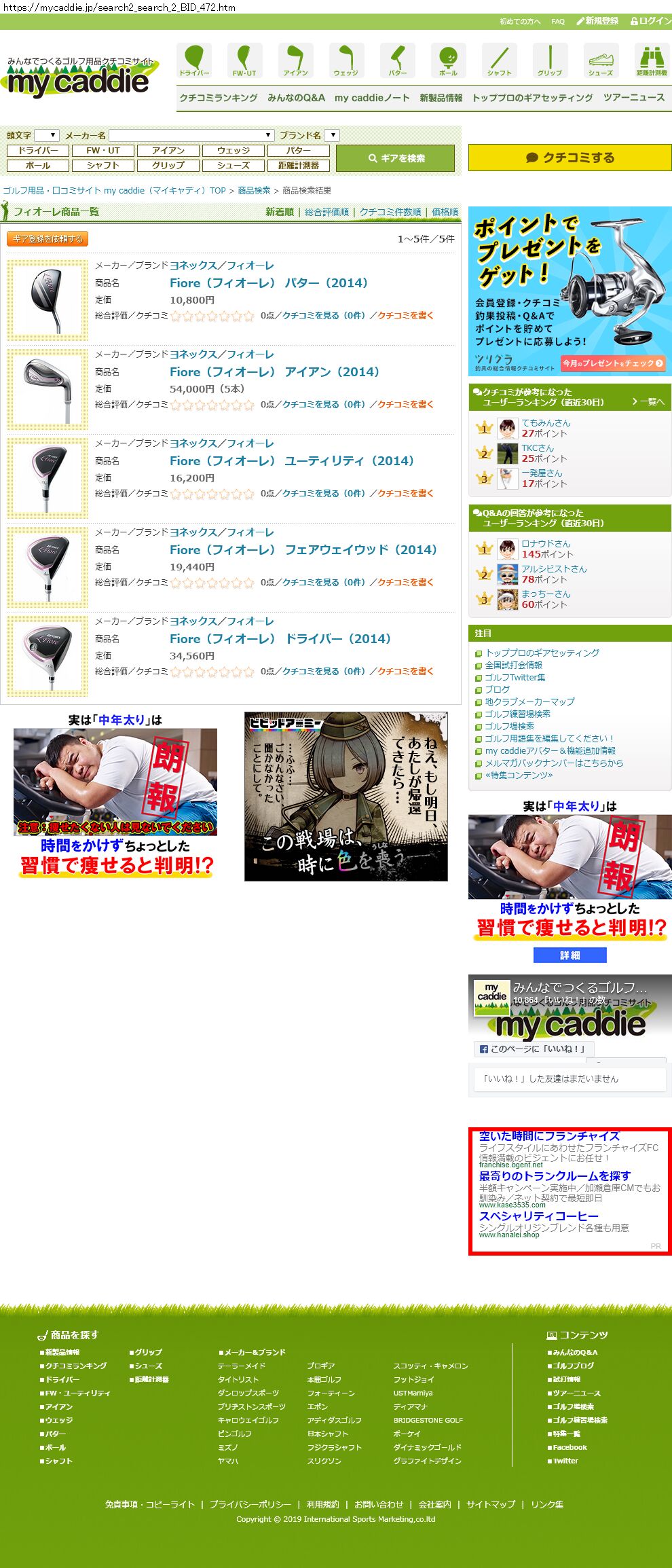Tap the yellow クチコミする button
The height and width of the screenshot is (1568, 672).
click(570, 158)
